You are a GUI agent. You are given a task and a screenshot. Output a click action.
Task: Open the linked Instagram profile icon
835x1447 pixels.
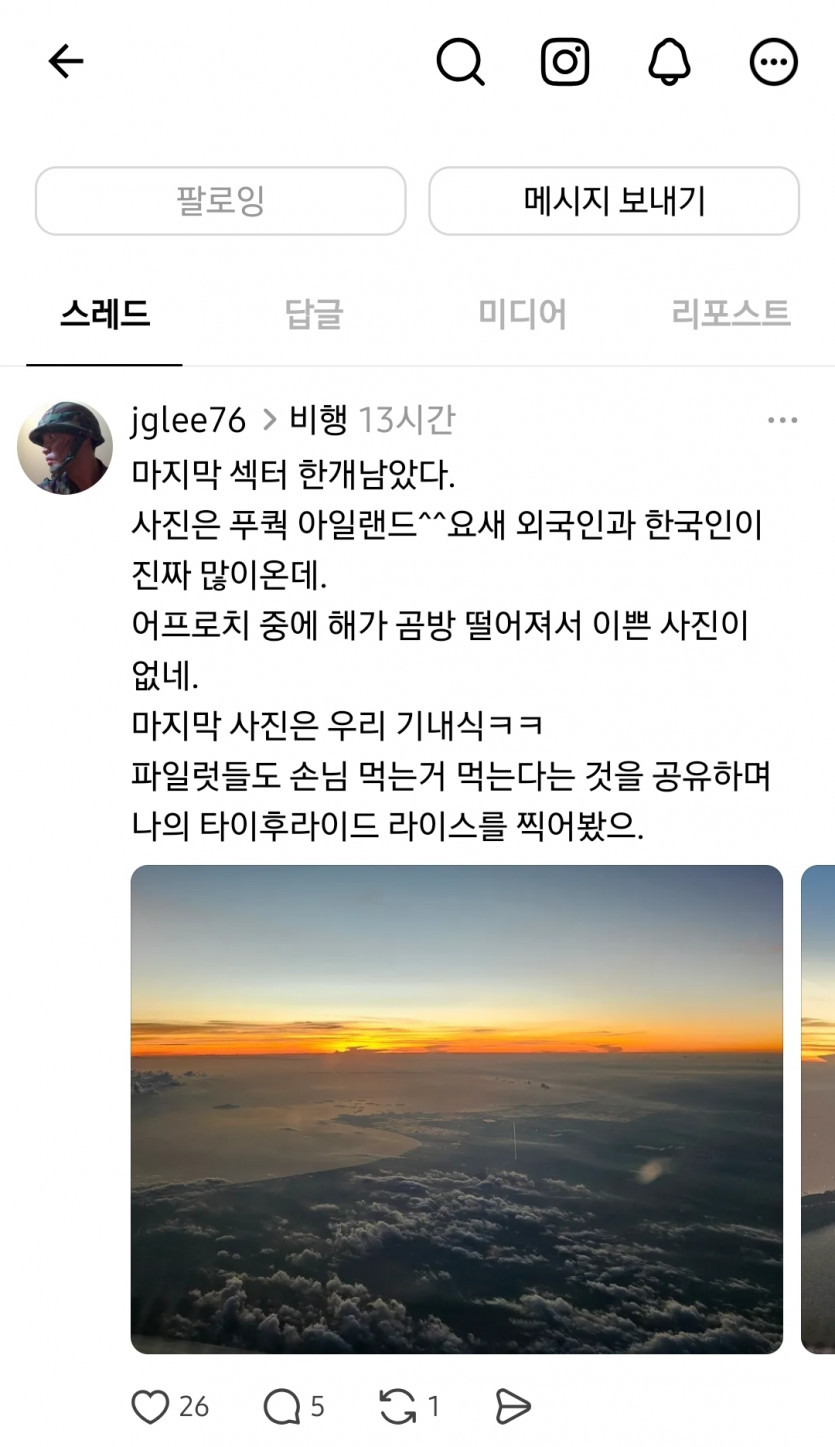[565, 62]
